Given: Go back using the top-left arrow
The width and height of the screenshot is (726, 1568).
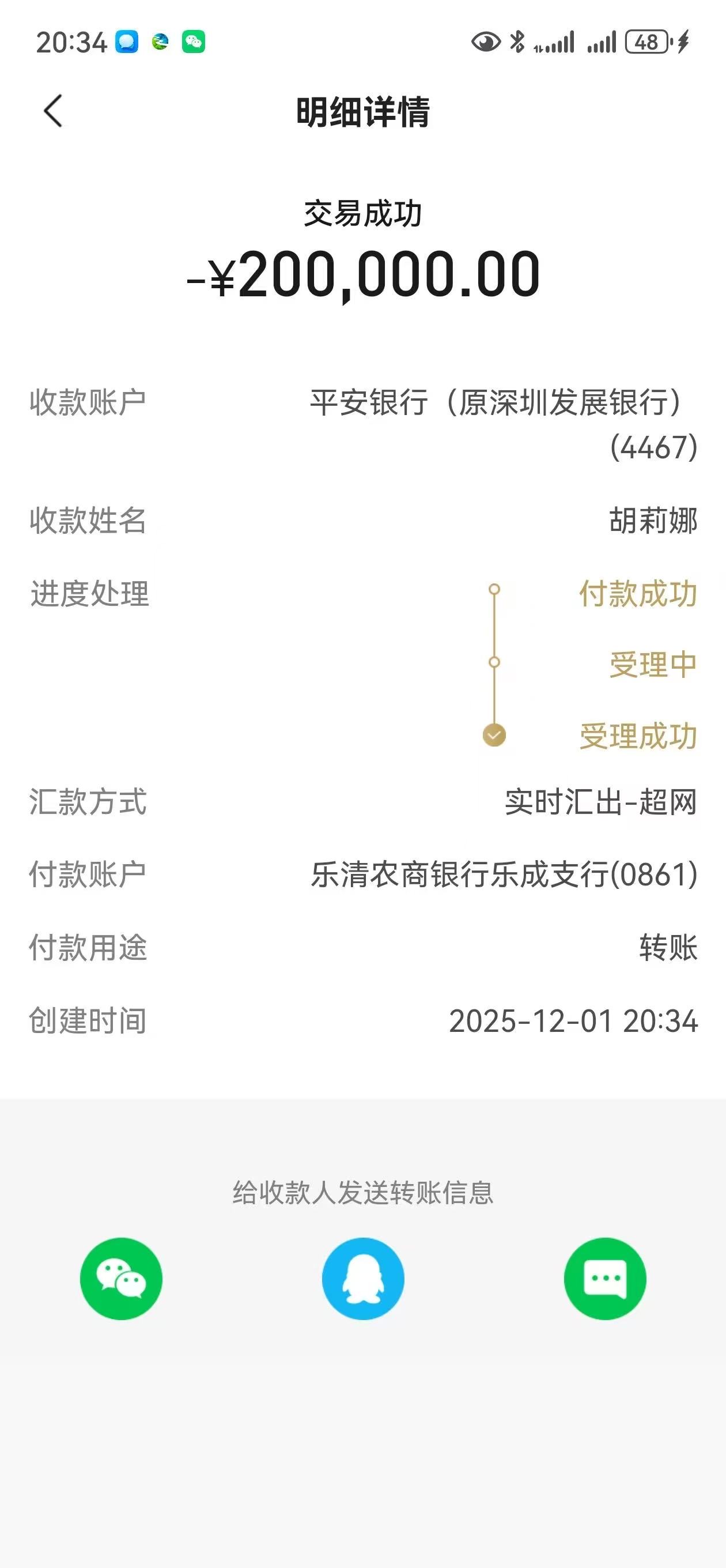Looking at the screenshot, I should click(53, 111).
